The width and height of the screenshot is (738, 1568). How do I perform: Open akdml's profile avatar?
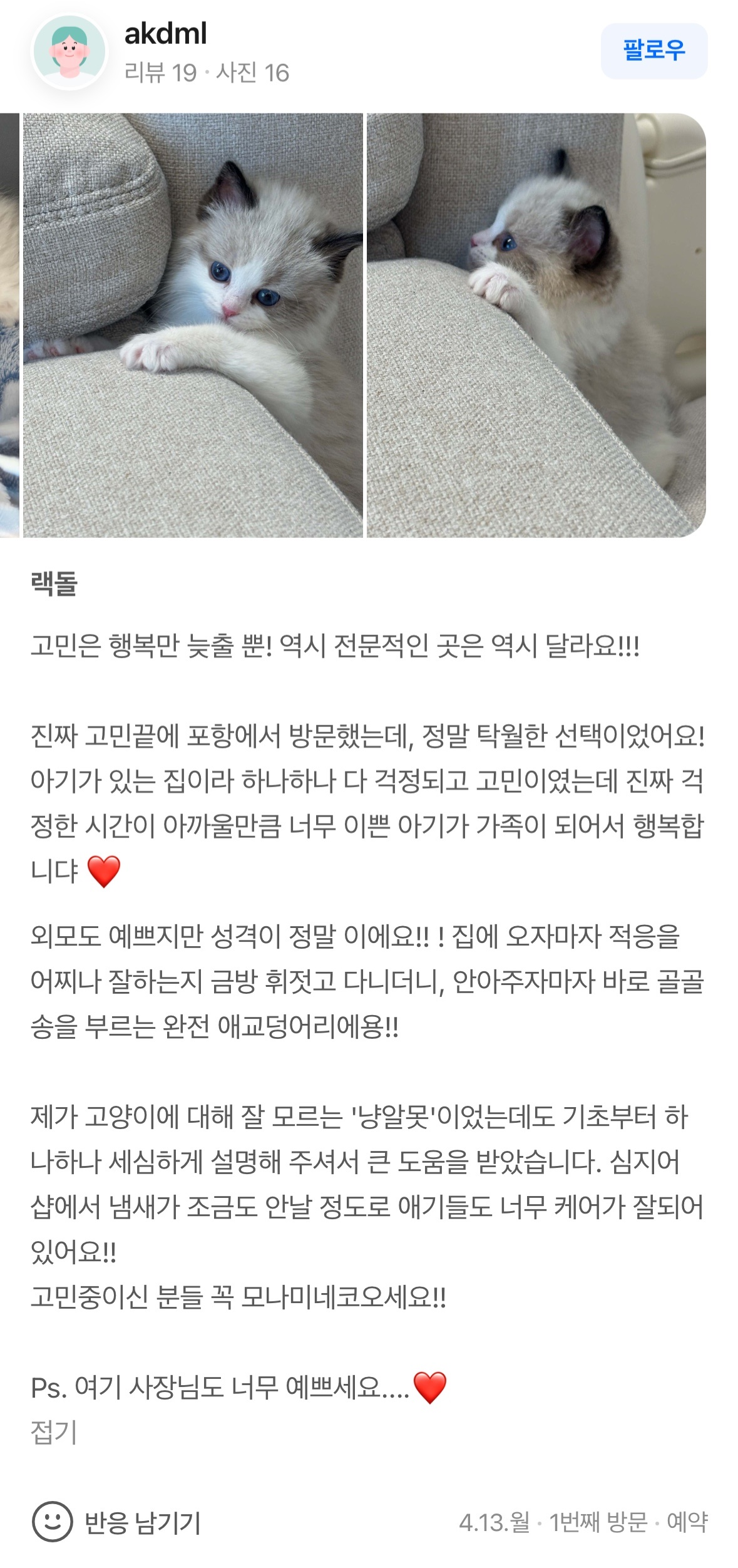tap(69, 53)
